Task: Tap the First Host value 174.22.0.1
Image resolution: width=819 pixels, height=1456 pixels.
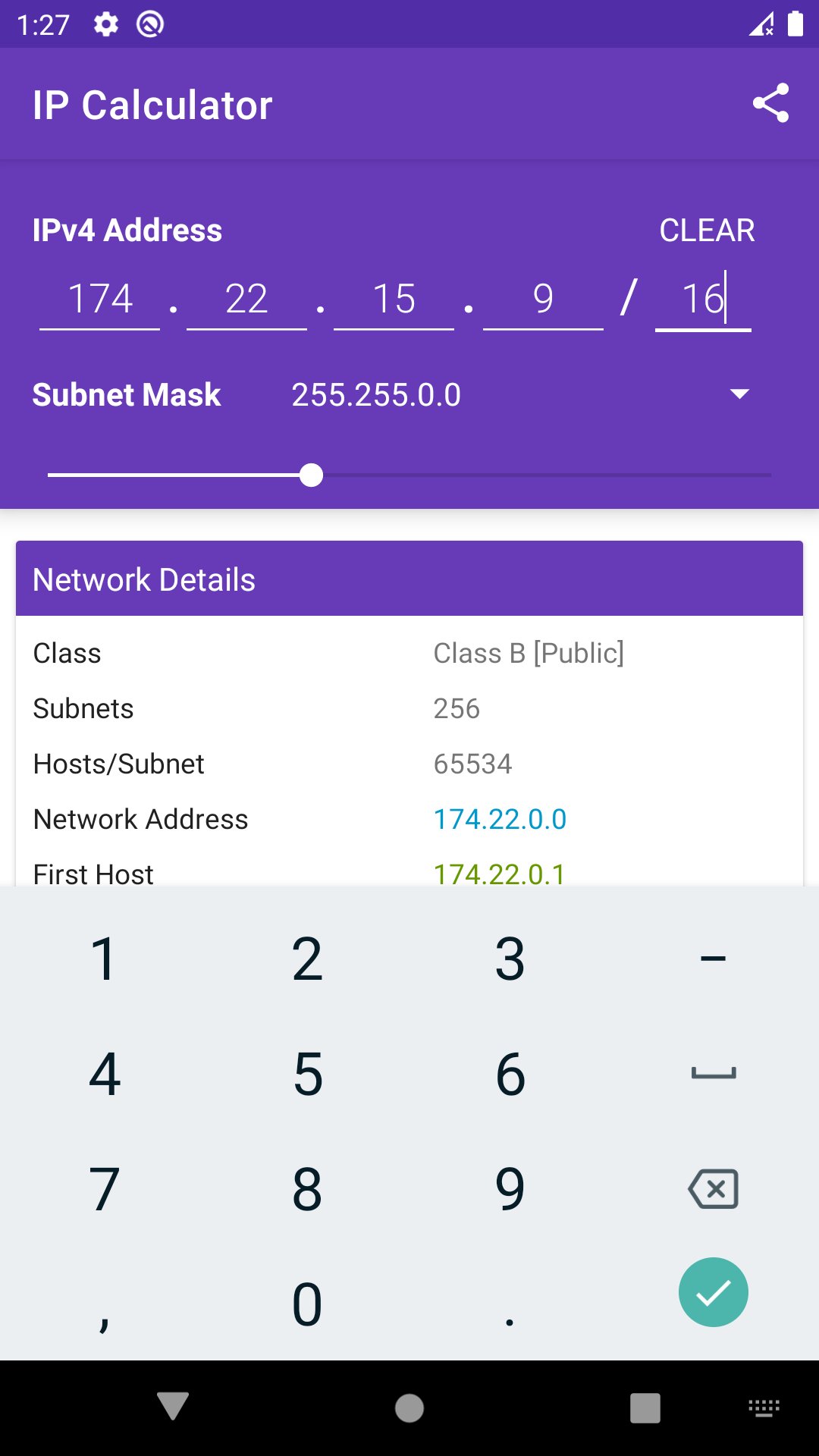Action: 498,874
